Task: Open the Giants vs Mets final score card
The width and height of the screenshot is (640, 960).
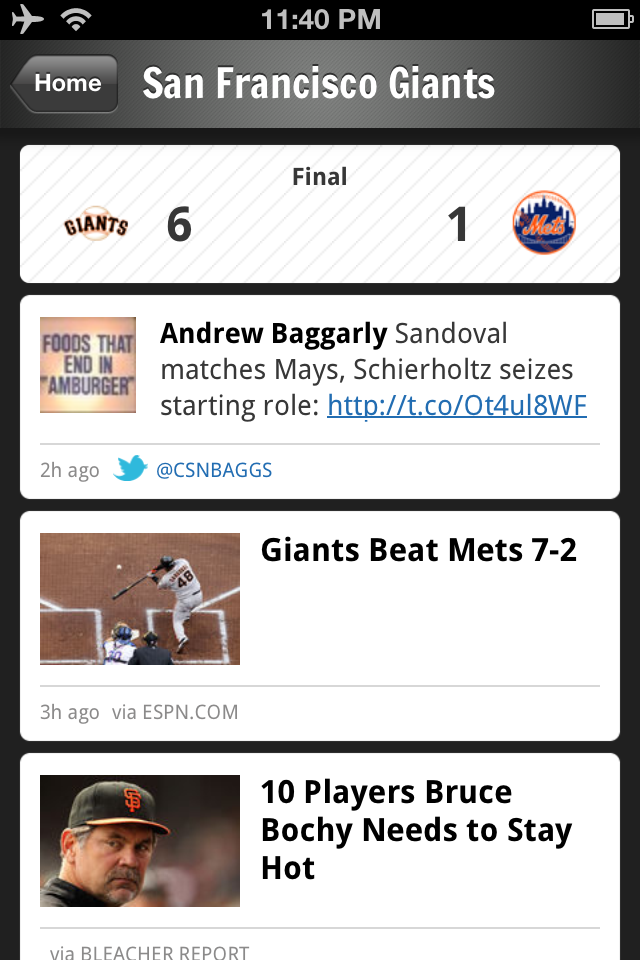Action: (x=320, y=215)
